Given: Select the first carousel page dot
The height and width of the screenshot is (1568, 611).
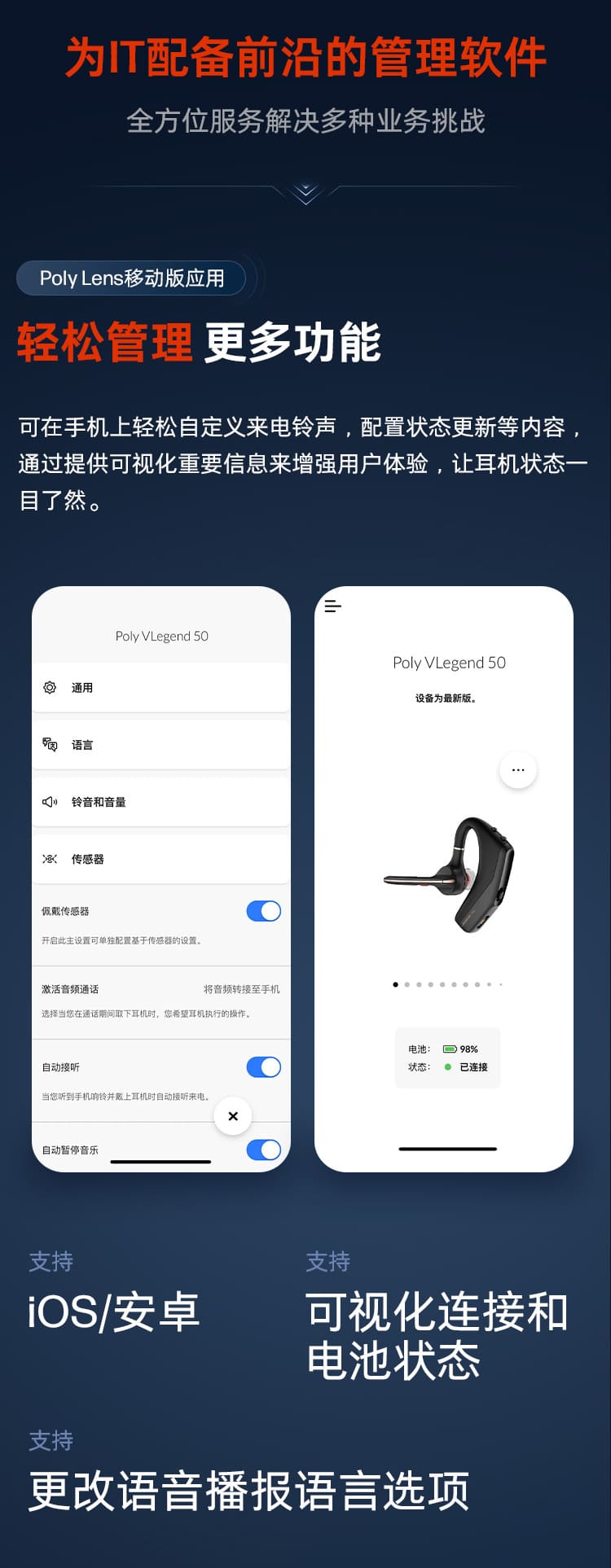Looking at the screenshot, I should pyautogui.click(x=395, y=984).
